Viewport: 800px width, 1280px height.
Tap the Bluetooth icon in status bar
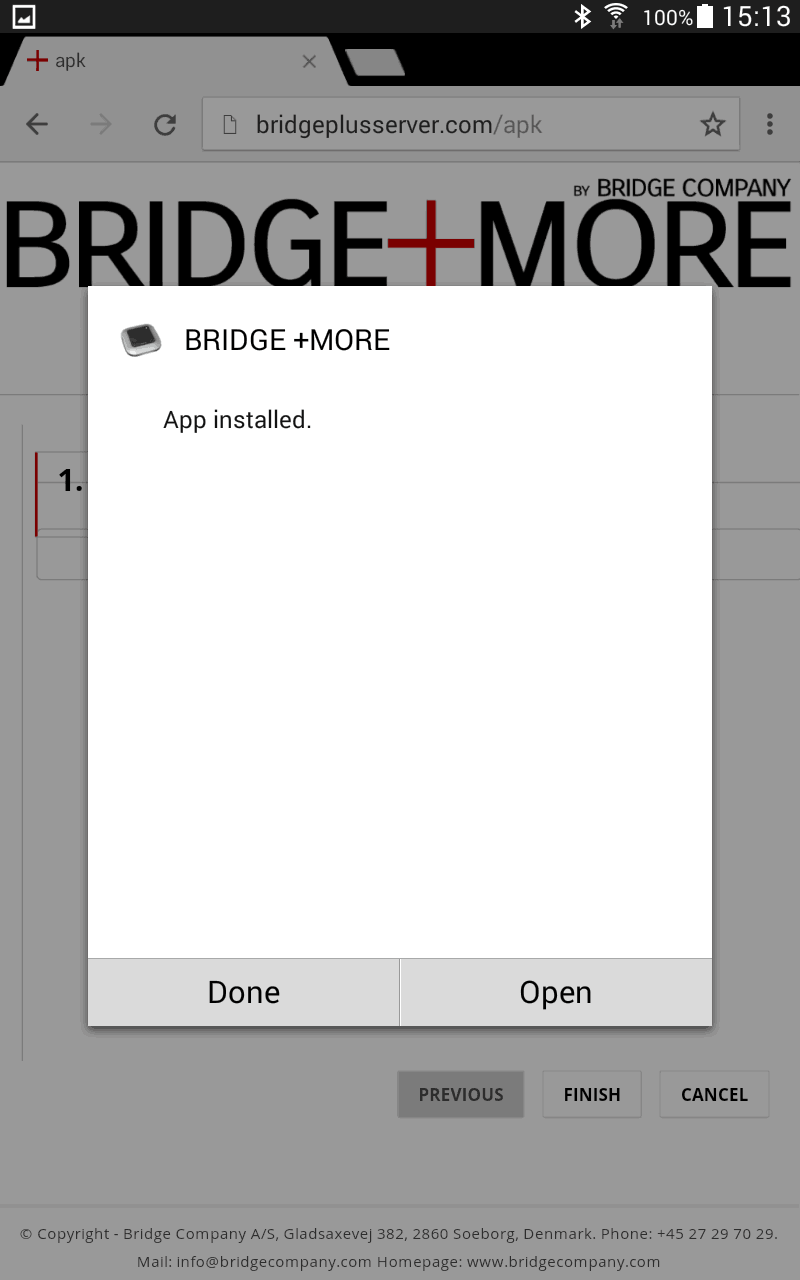click(x=583, y=15)
